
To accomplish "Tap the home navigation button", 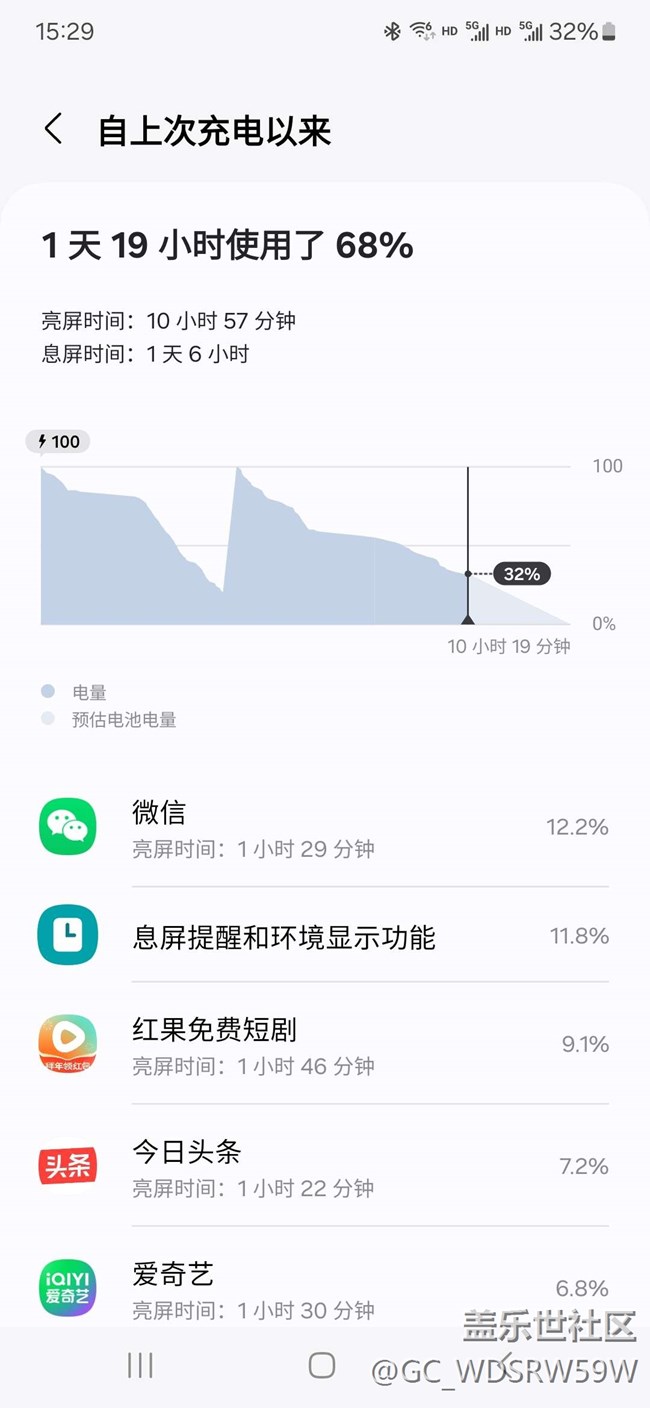I will point(322,1366).
